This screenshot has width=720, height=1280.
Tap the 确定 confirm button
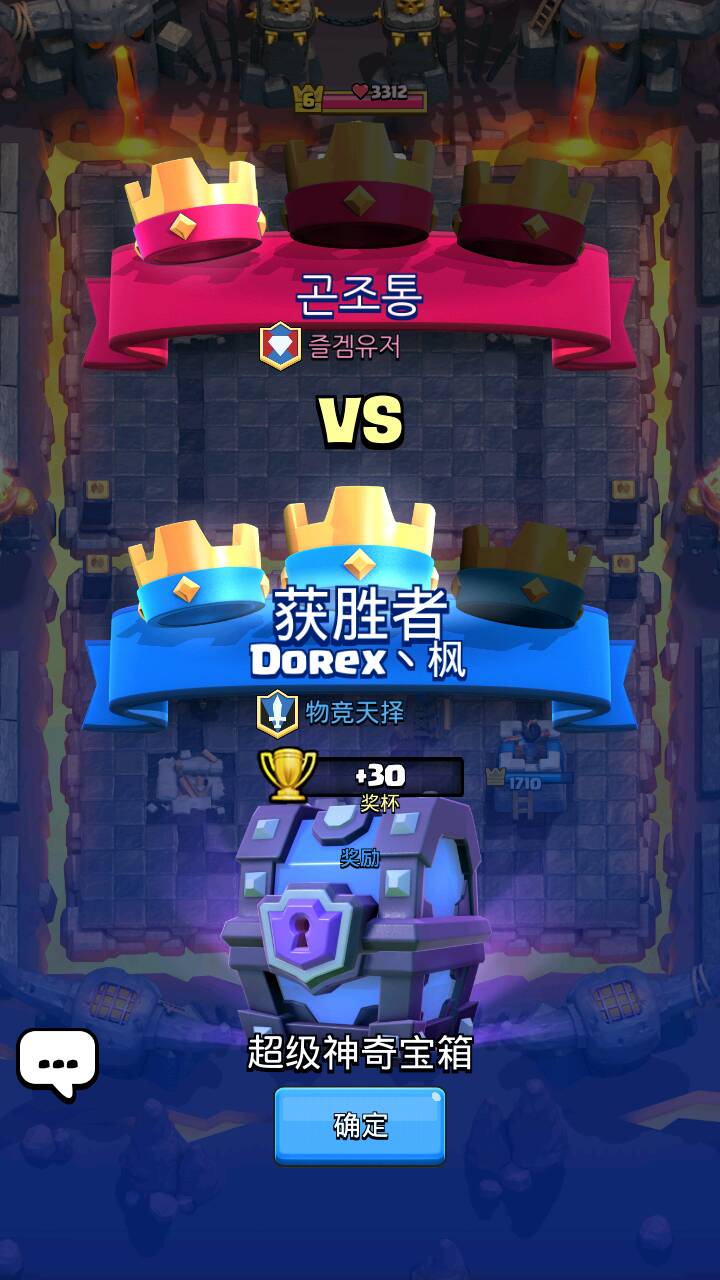click(360, 1126)
